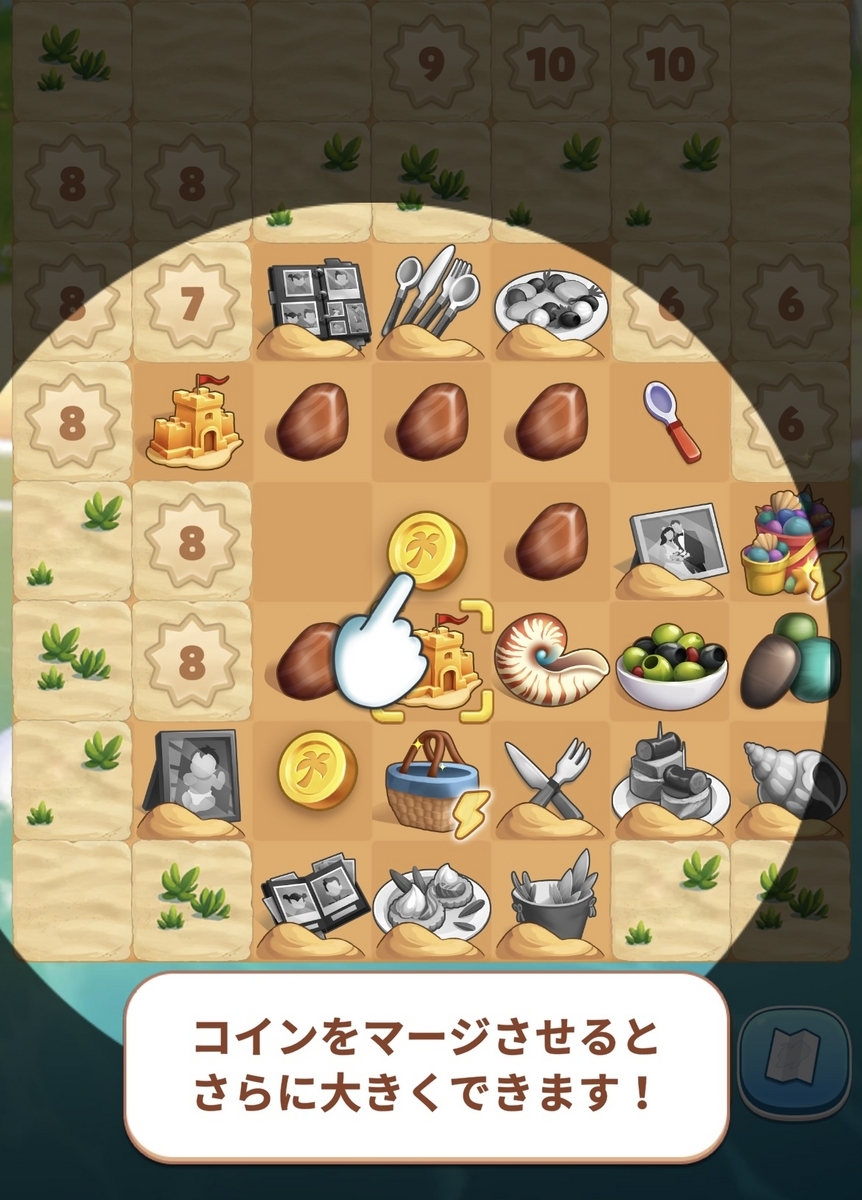
Task: Tap the red-handled spoon
Action: (671, 422)
